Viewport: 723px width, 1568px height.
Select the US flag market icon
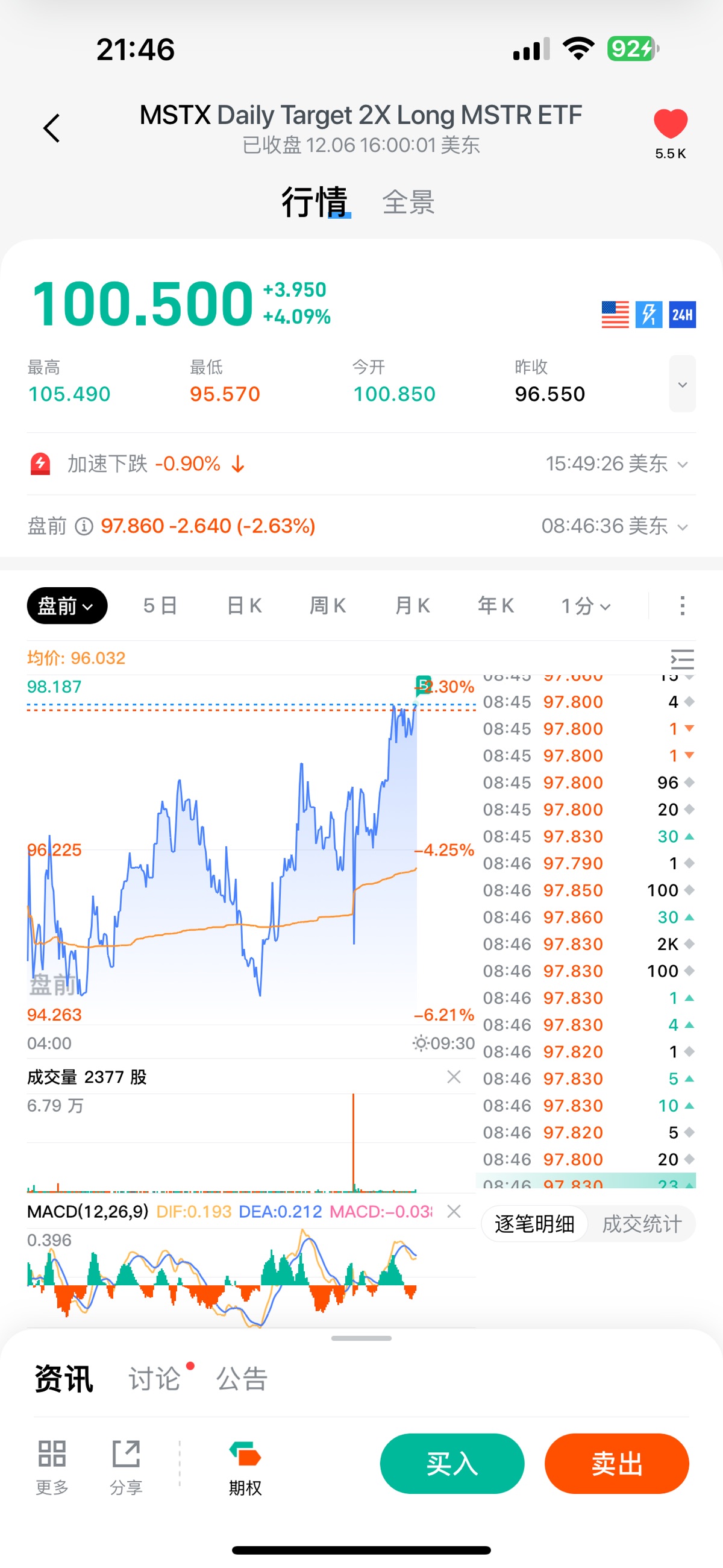(x=616, y=316)
